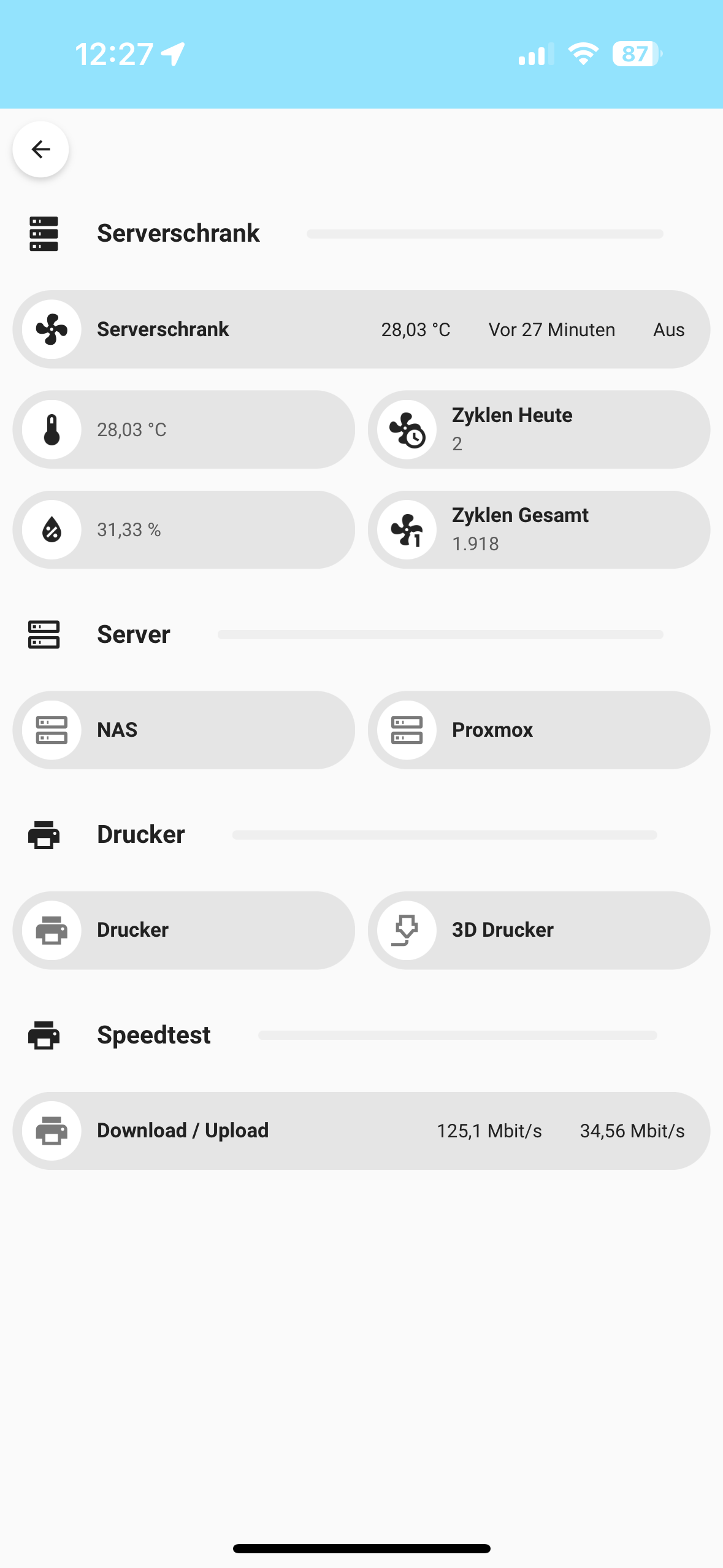This screenshot has height=1568, width=723.
Task: View the Download / Upload speedtest card
Action: (x=361, y=1131)
